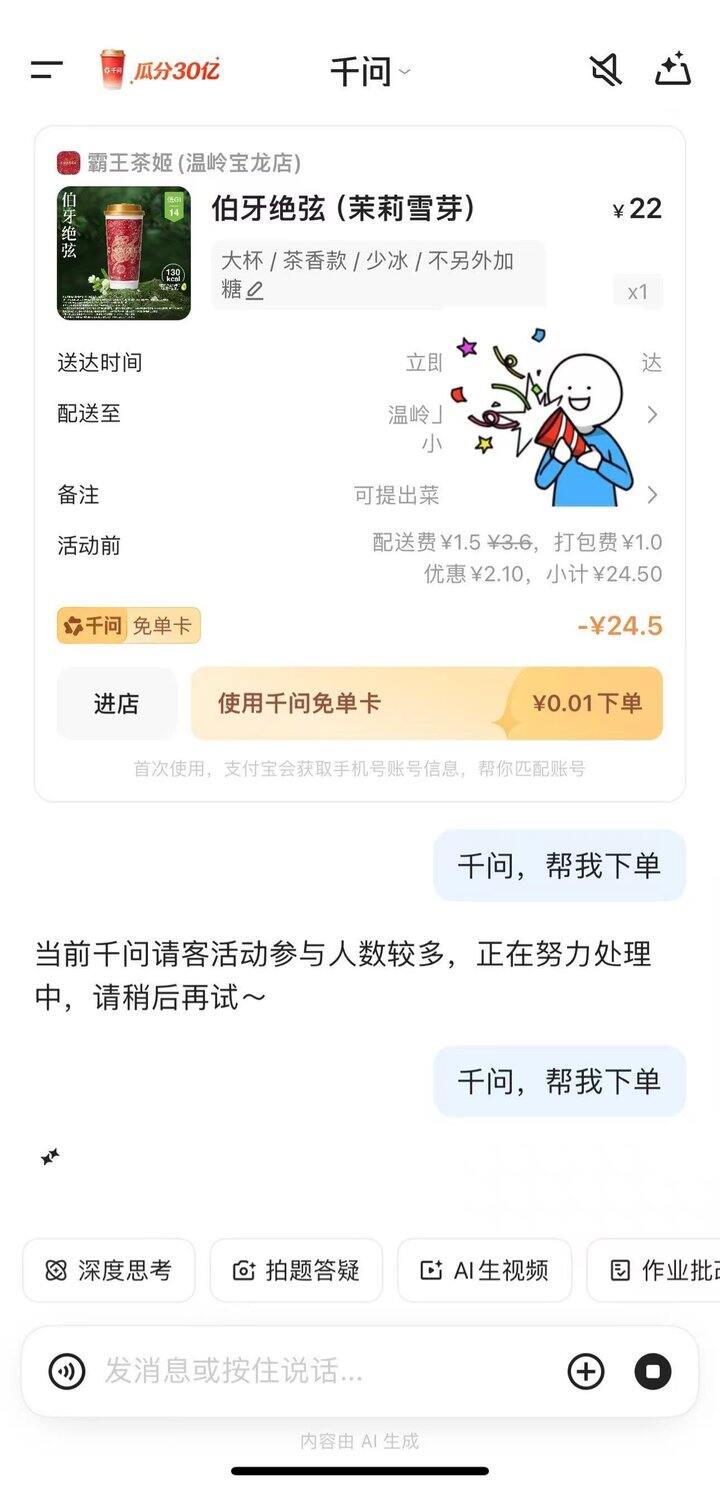Select the 拍题答疑 photo Q&A tool
The height and width of the screenshot is (1488, 720).
coord(295,1270)
